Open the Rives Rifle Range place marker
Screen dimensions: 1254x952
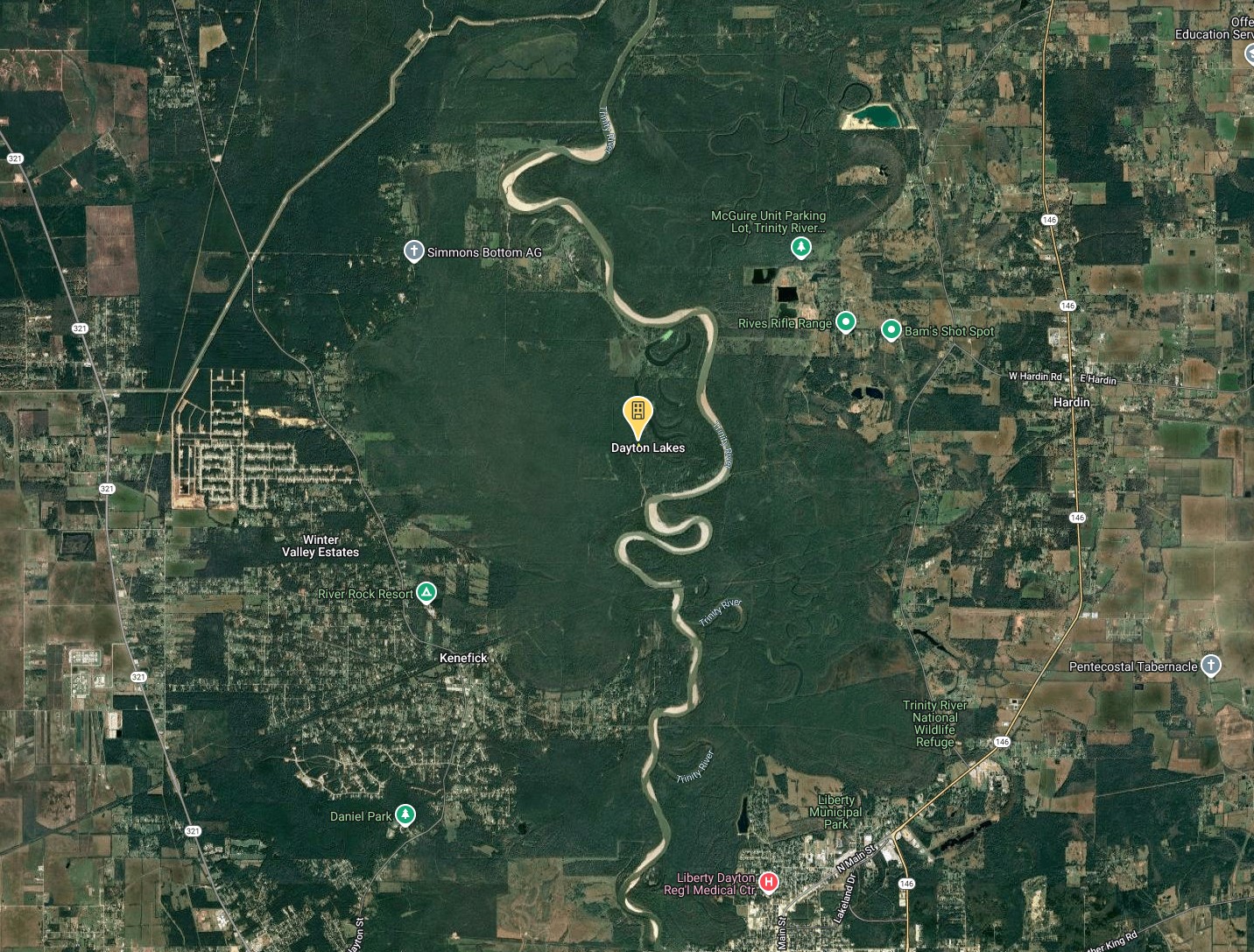click(x=845, y=322)
